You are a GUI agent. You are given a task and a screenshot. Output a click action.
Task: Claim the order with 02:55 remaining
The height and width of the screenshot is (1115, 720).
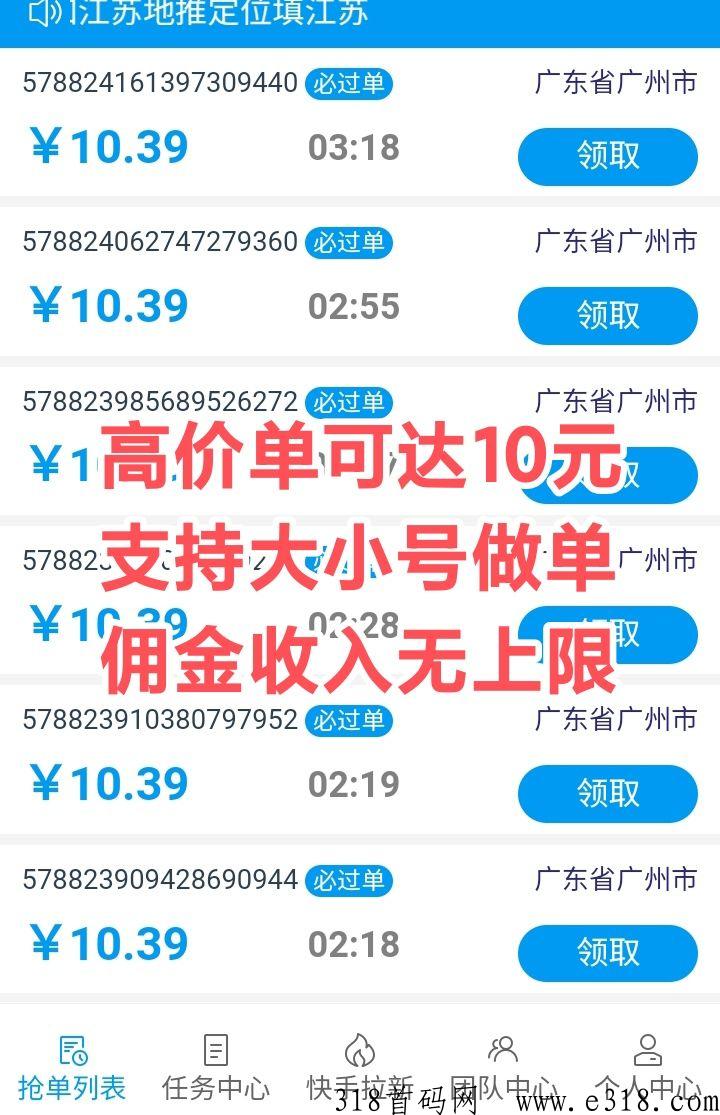coord(608,315)
